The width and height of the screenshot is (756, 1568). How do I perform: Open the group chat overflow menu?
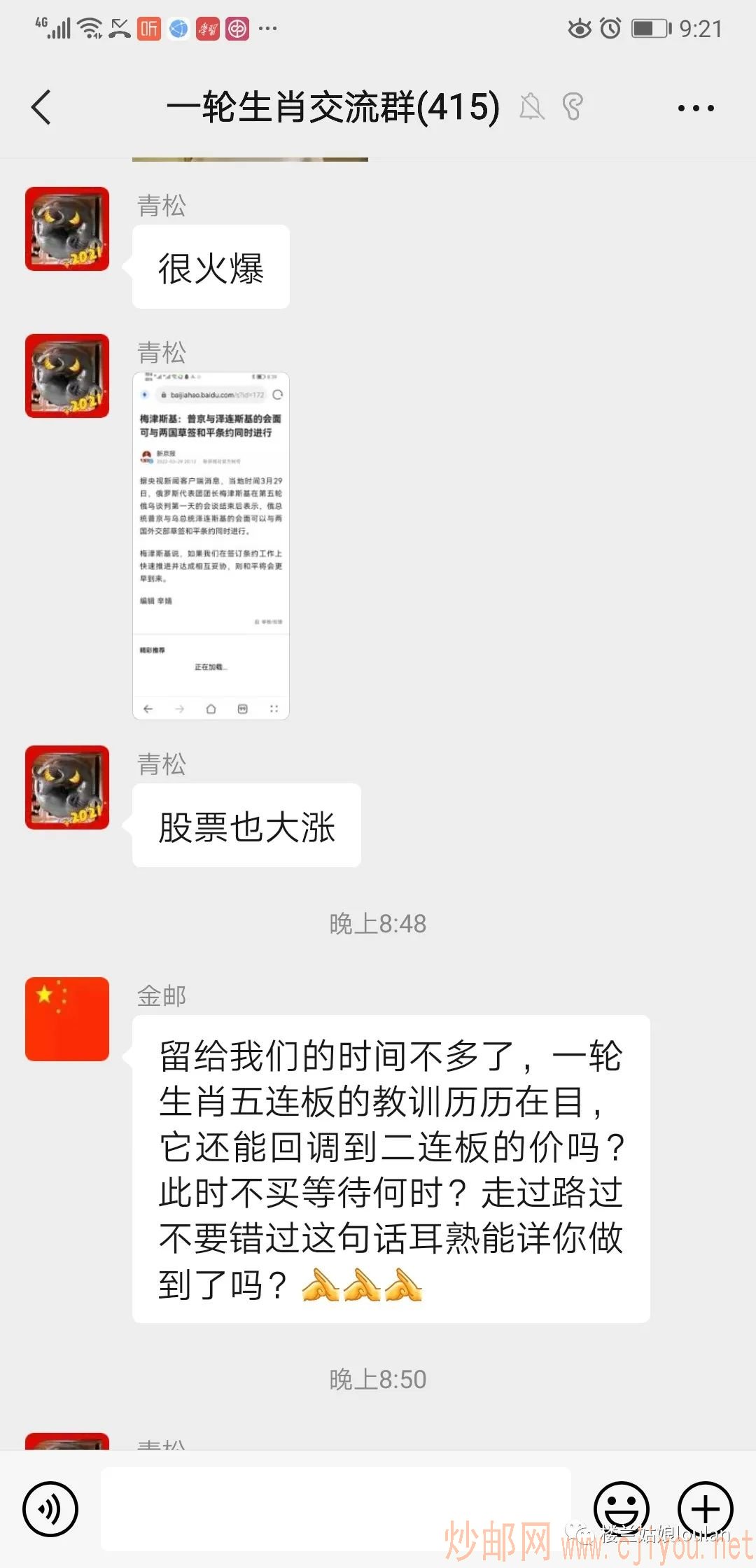(x=695, y=108)
